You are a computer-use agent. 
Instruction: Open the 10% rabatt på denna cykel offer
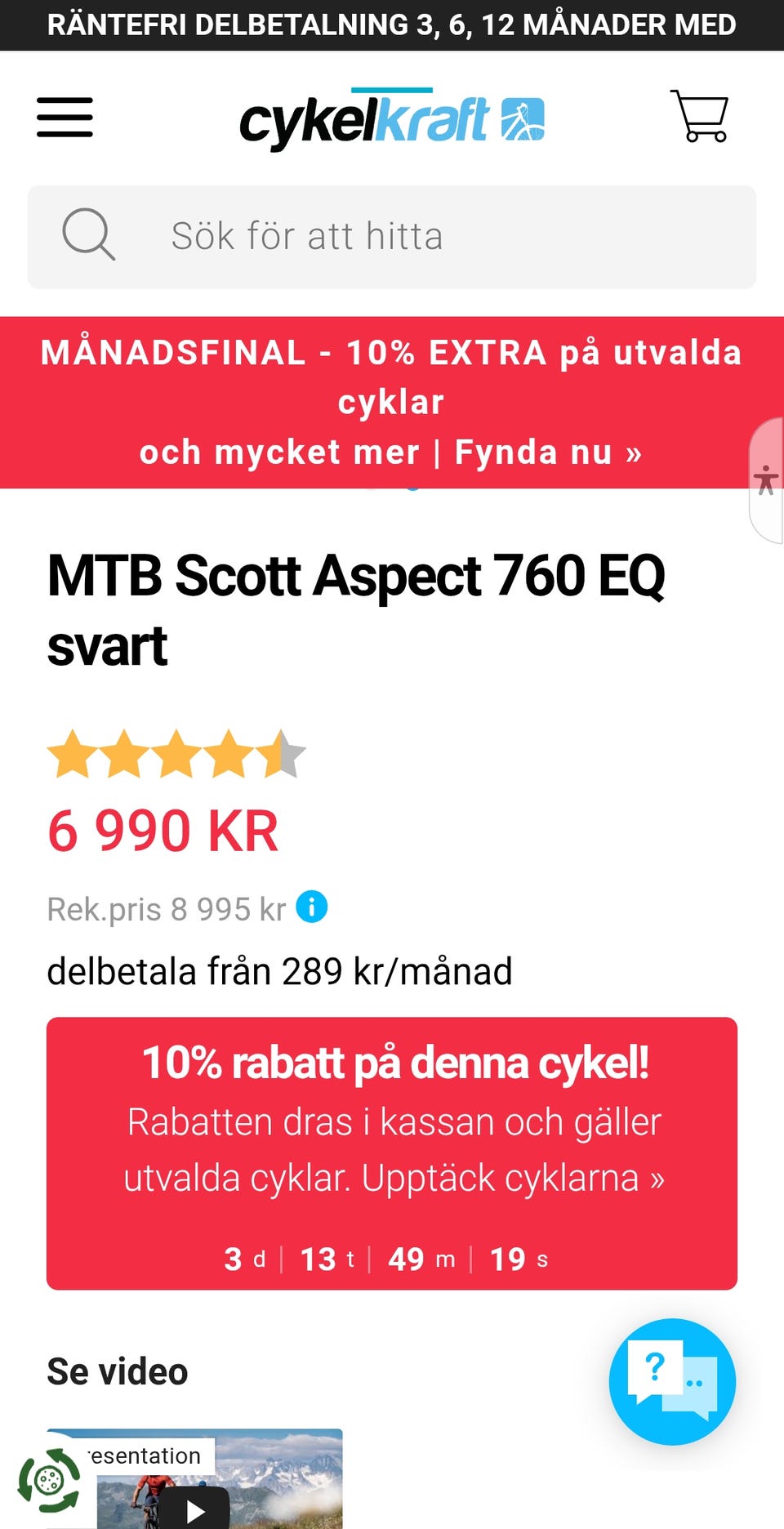392,1153
